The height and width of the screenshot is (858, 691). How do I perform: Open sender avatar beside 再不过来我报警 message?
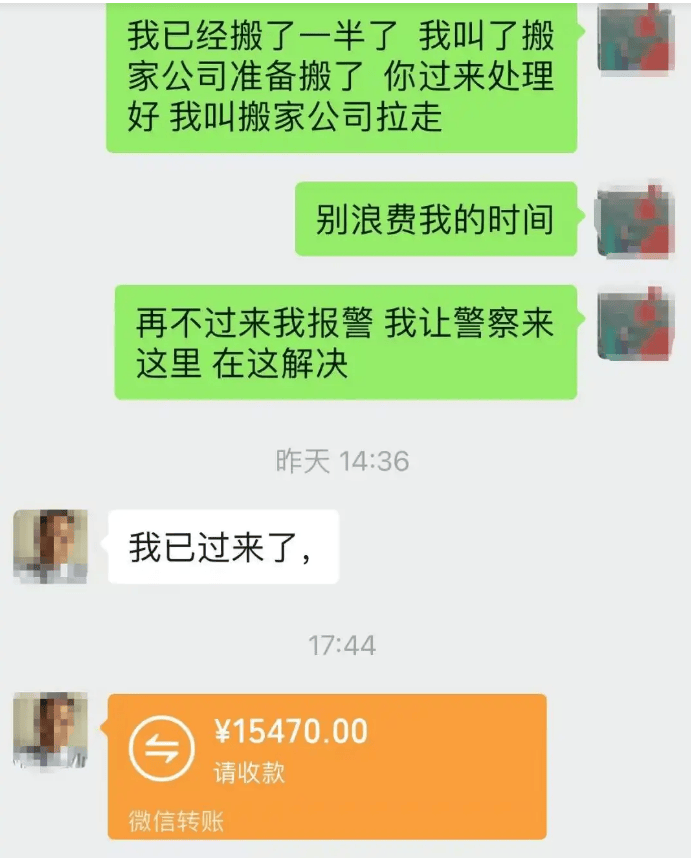(x=634, y=324)
